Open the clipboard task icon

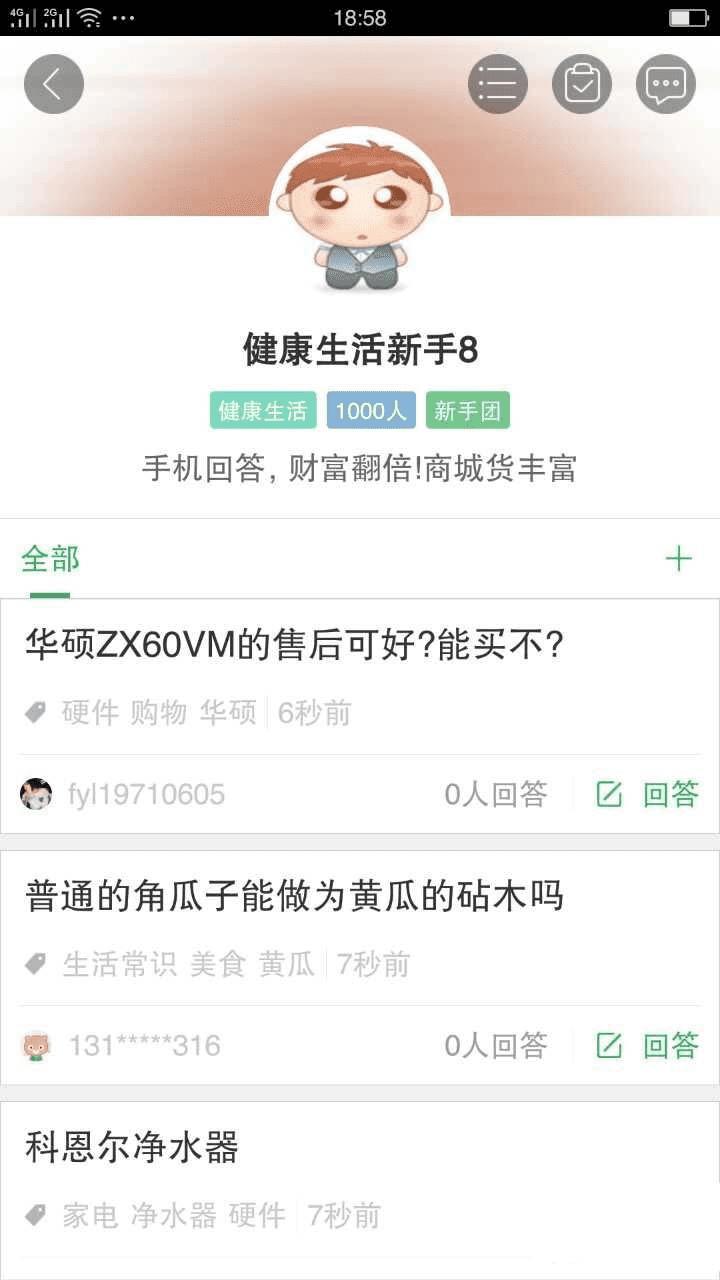coord(582,84)
